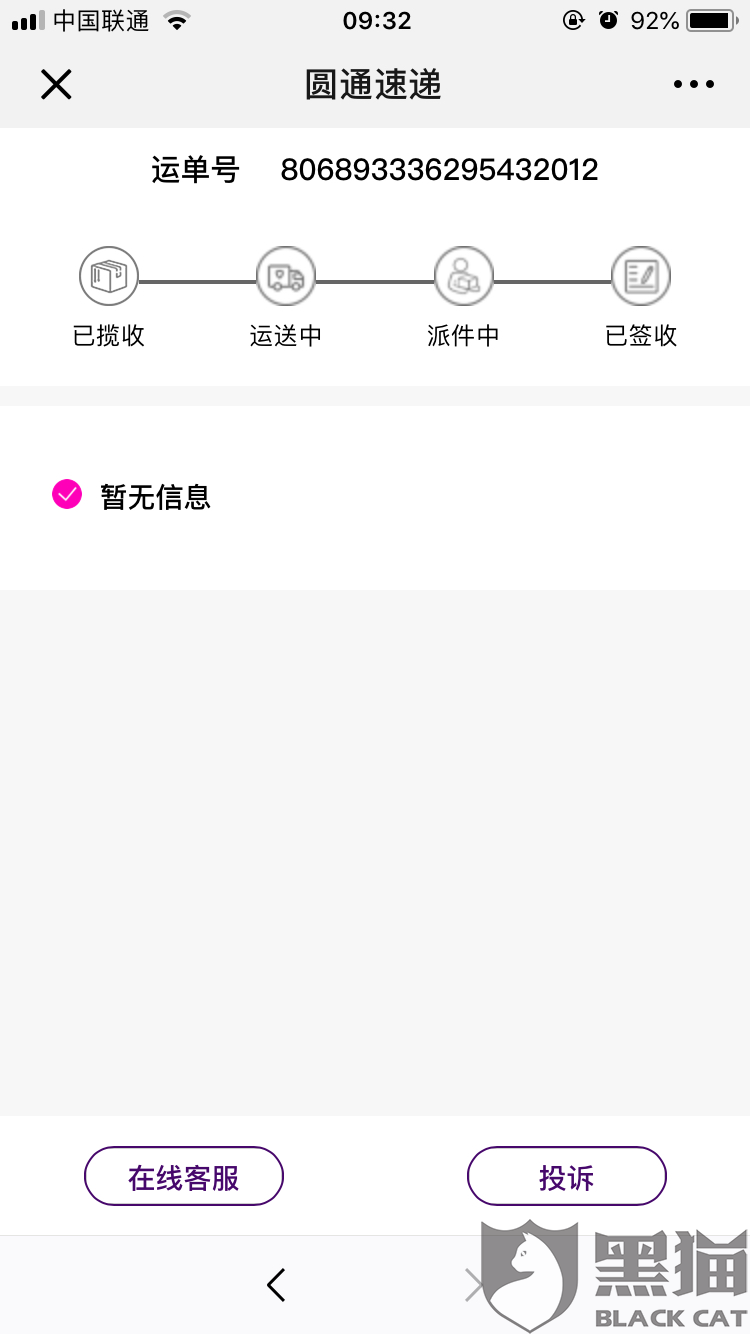This screenshot has height=1334, width=750.
Task: Contact 在线客服 online support
Action: pyautogui.click(x=184, y=1176)
